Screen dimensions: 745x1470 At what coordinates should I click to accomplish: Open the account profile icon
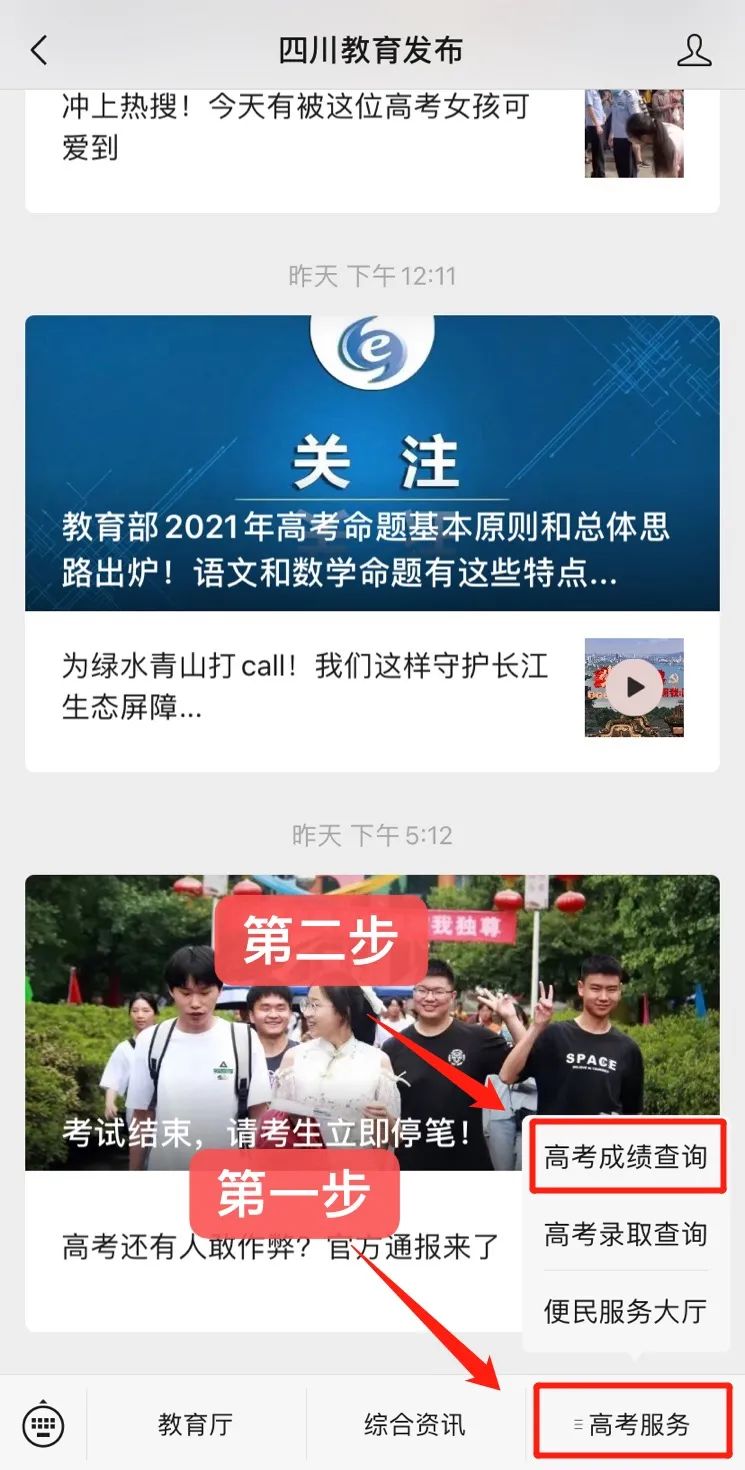694,50
